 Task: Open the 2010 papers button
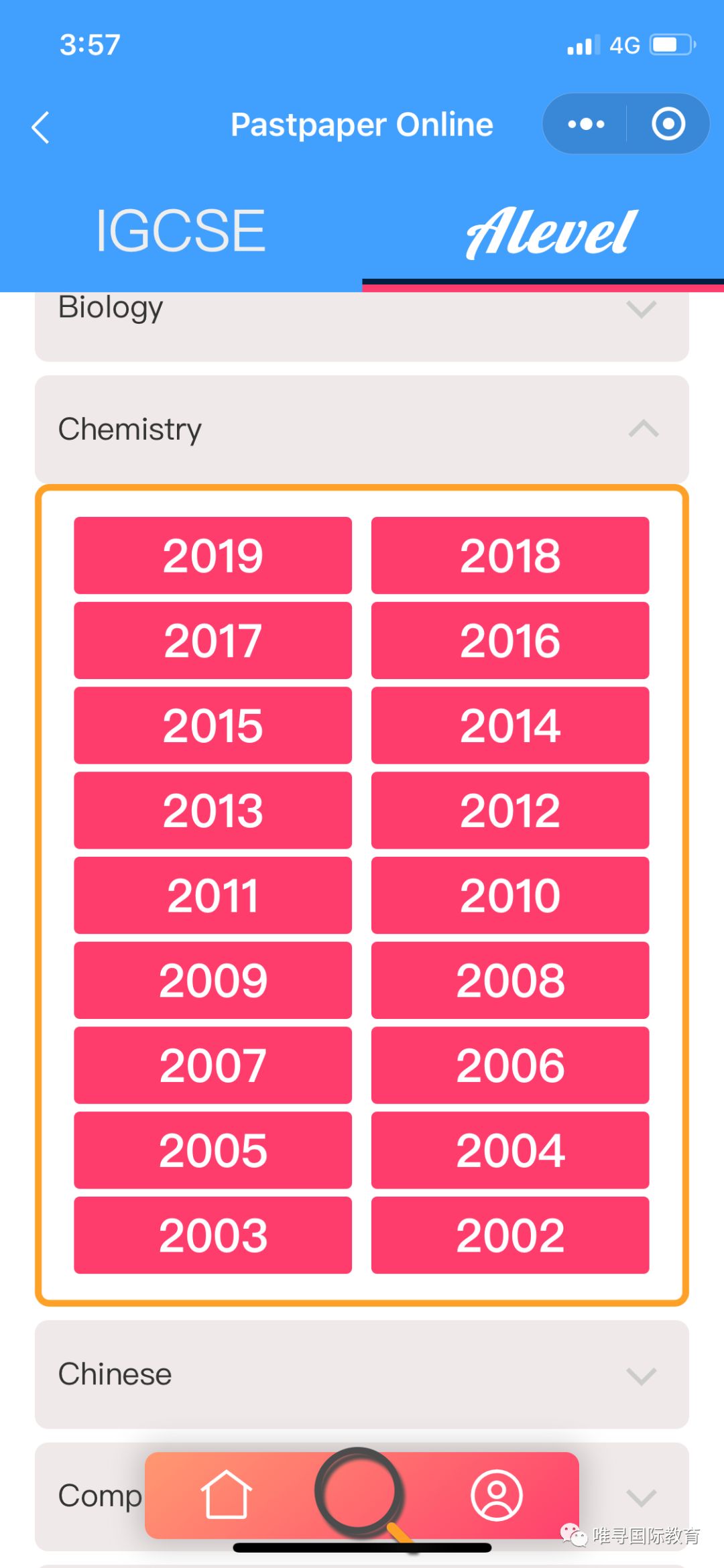click(x=510, y=895)
